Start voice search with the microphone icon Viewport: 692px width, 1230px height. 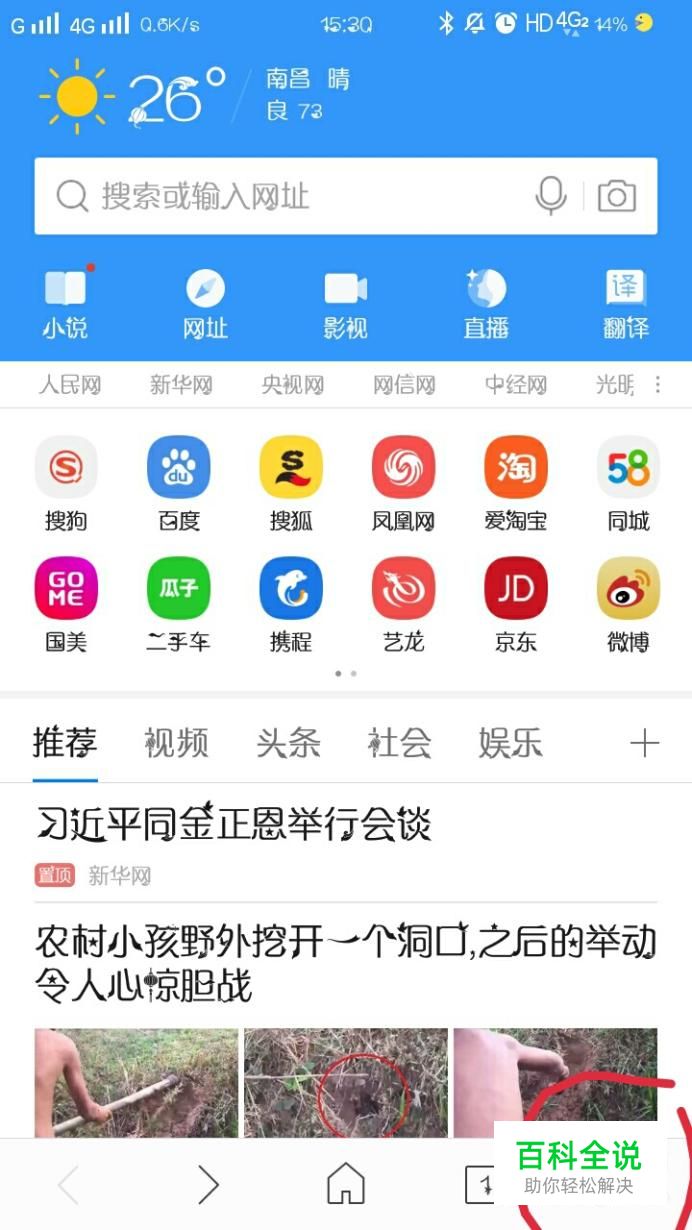pyautogui.click(x=550, y=196)
